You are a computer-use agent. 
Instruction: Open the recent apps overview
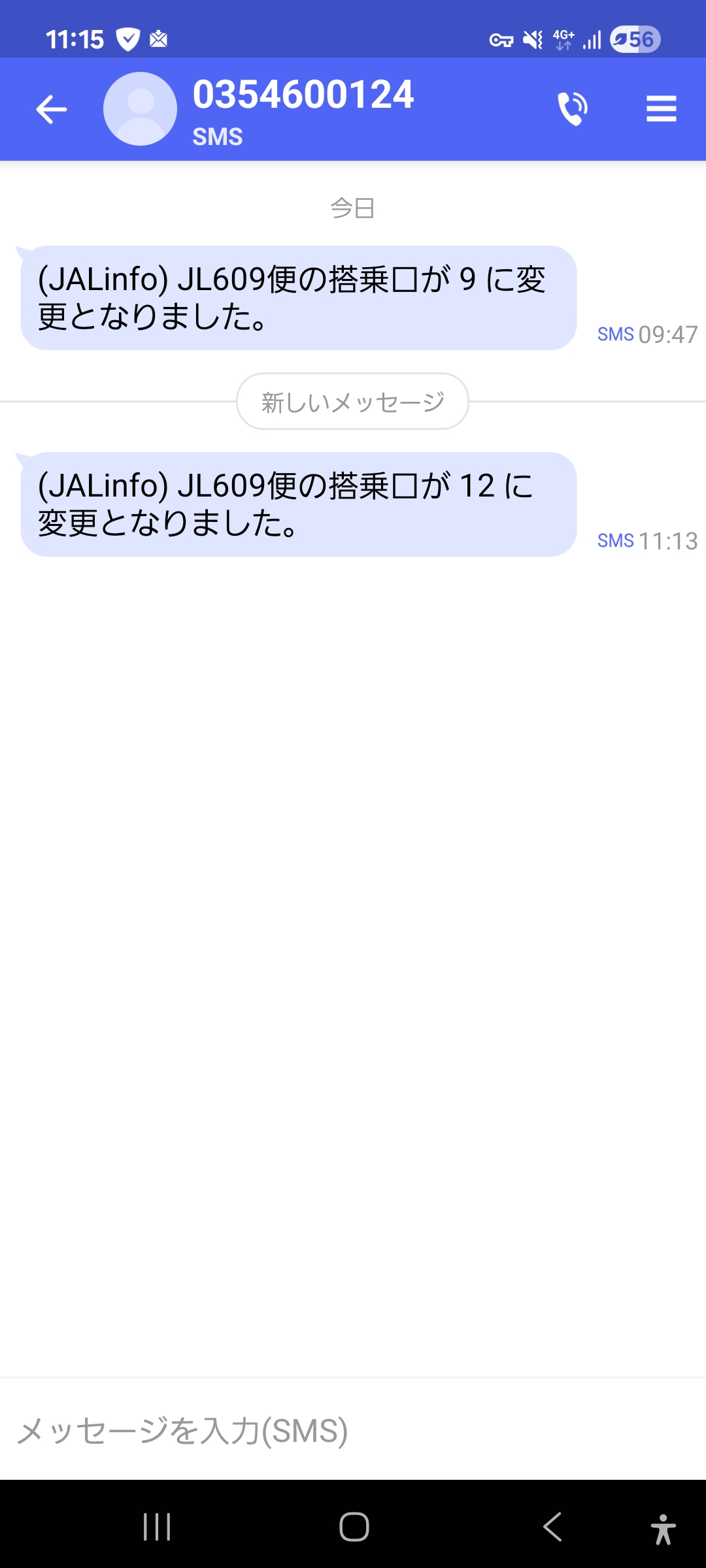click(157, 1527)
